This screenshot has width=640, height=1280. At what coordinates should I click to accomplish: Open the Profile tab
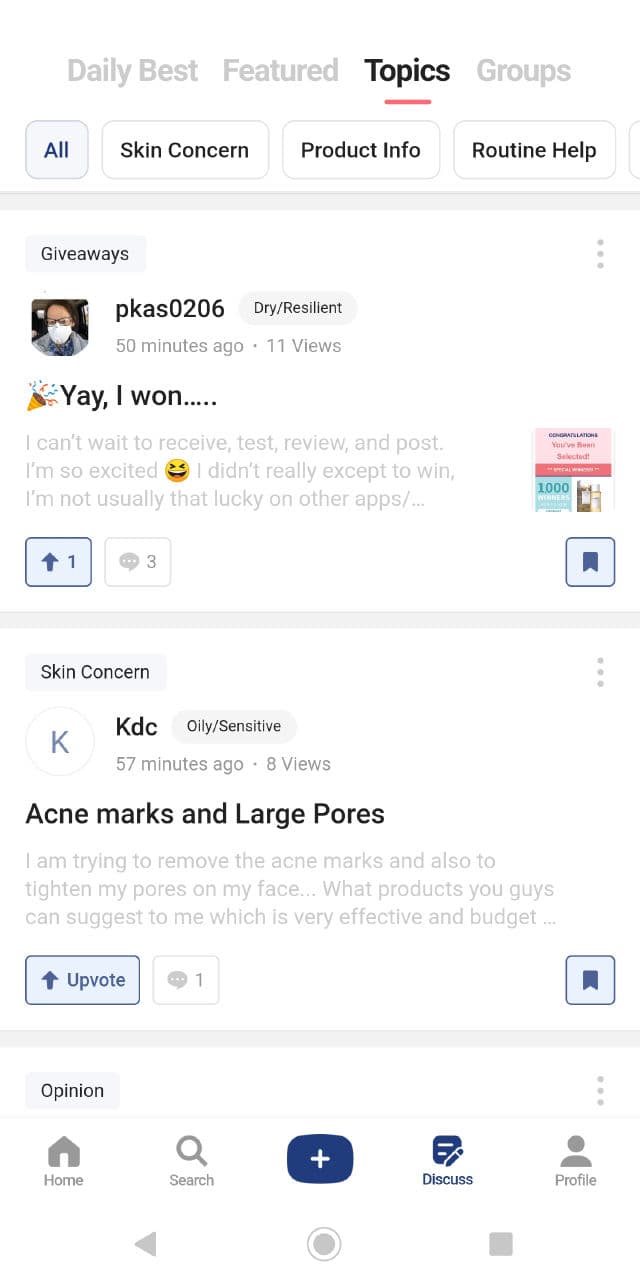[x=575, y=1162]
